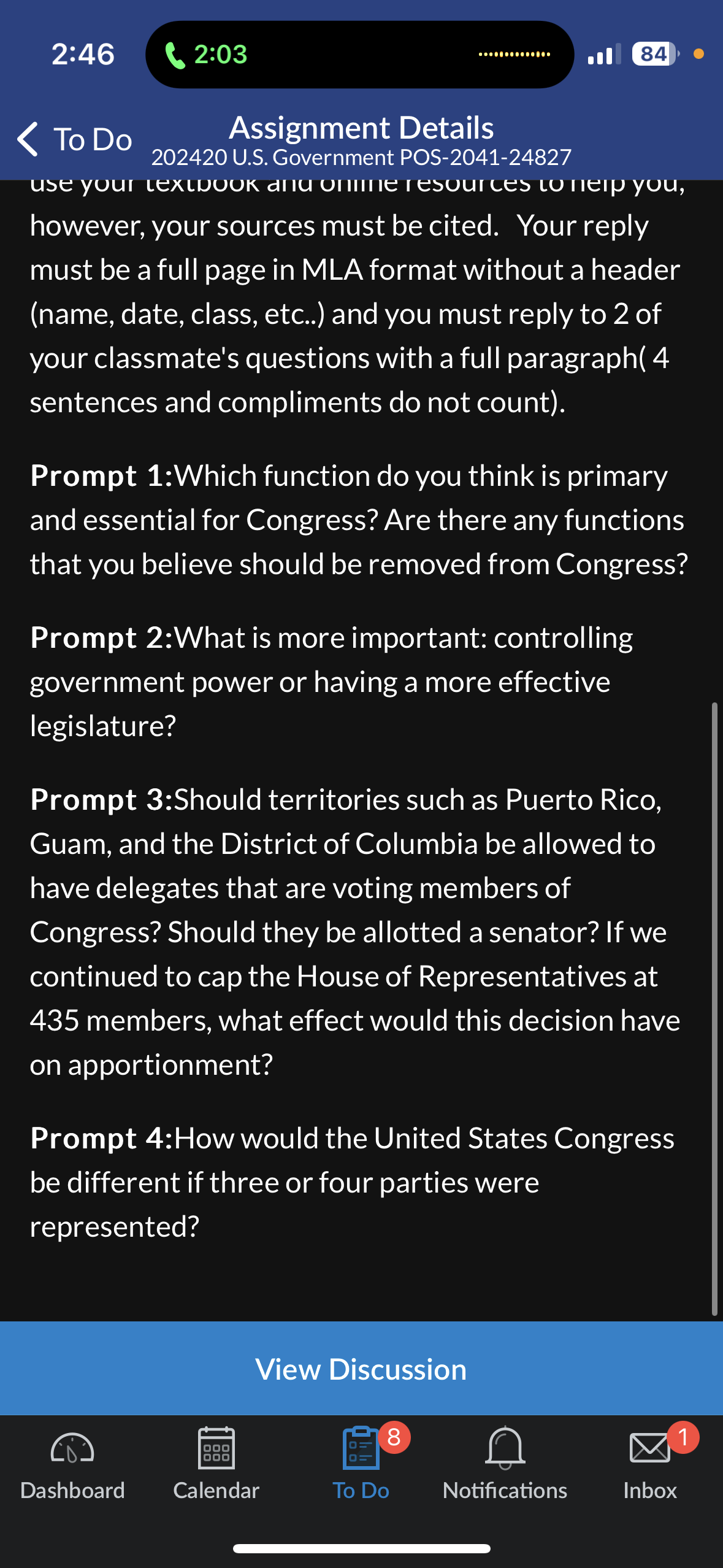
Task: Go back to the To Do list
Action: pyautogui.click(x=74, y=139)
